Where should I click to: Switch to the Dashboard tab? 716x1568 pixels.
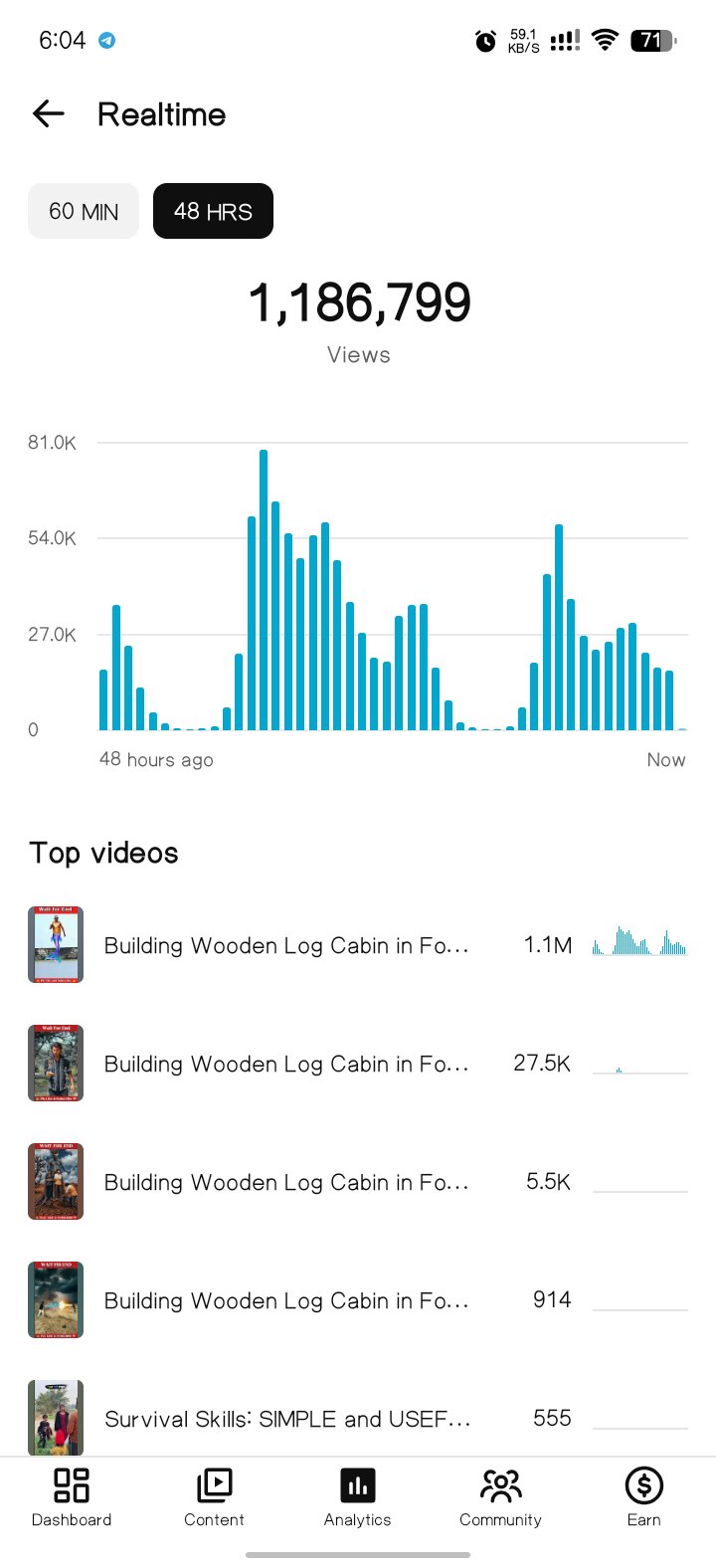[x=72, y=1497]
